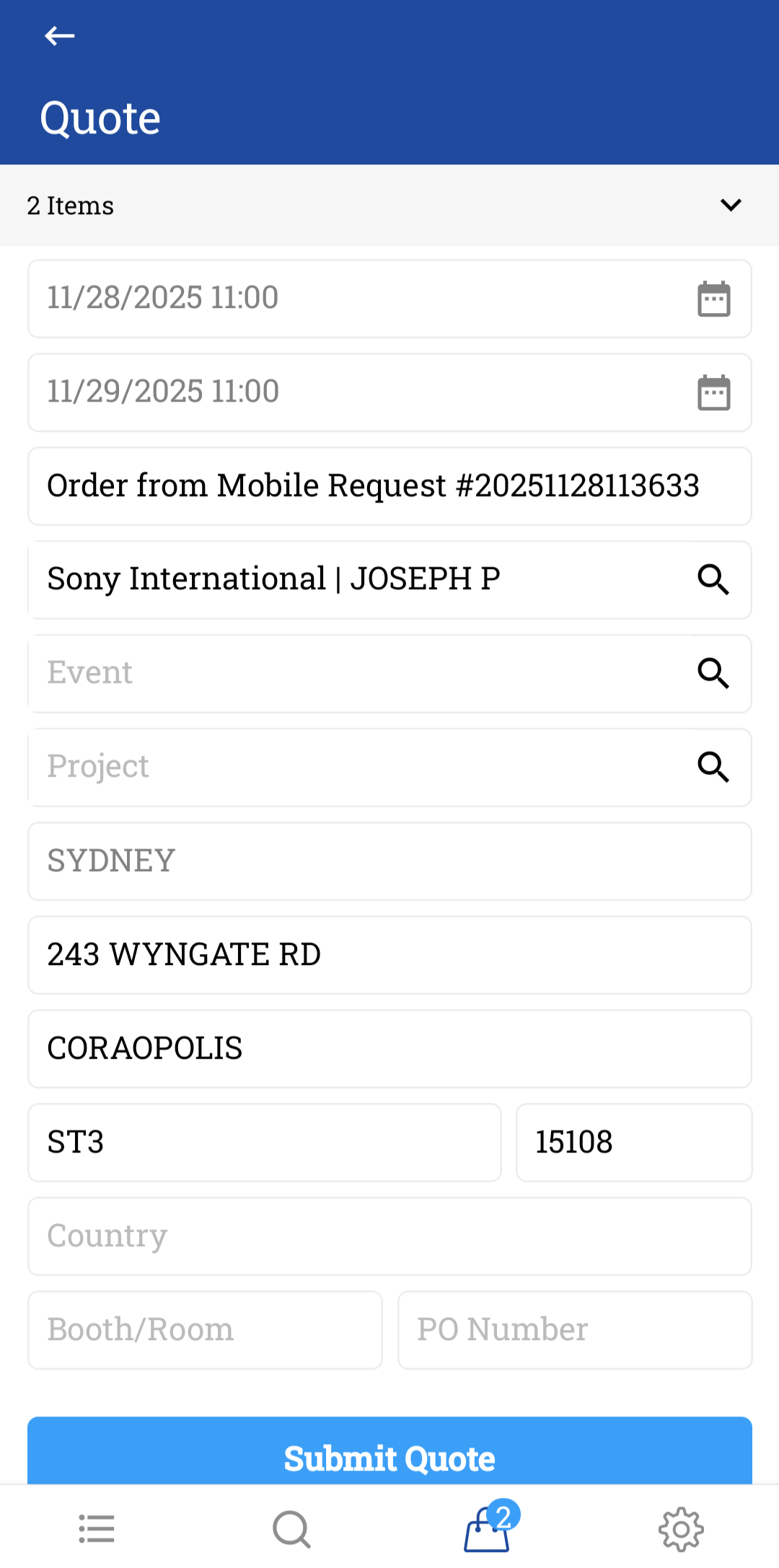This screenshot has height=1568, width=779.
Task: Edit the CORAOPOLIS city field
Action: click(389, 1049)
